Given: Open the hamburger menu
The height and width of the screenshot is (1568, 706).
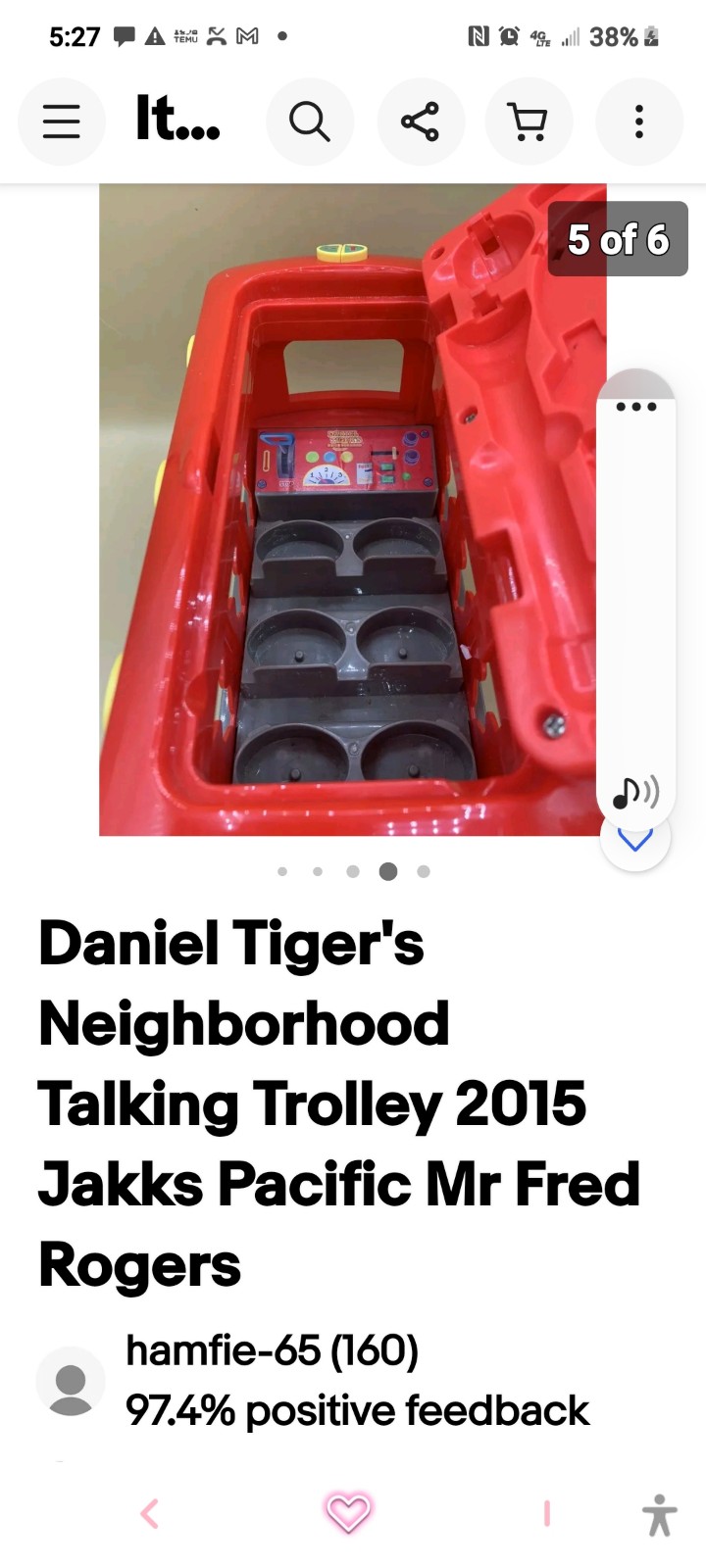Looking at the screenshot, I should coord(61,122).
